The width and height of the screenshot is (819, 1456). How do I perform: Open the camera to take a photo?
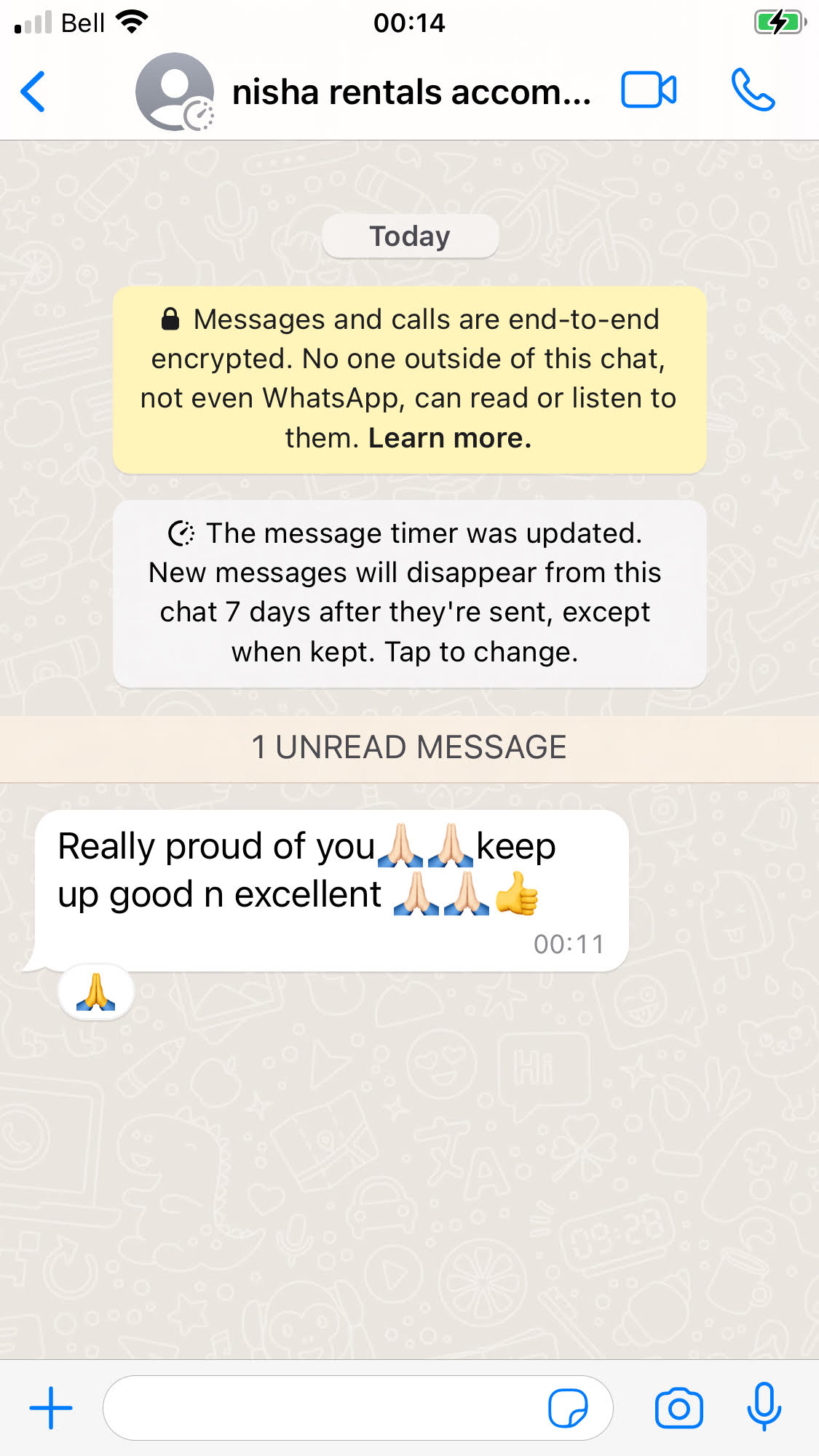pyautogui.click(x=678, y=1407)
